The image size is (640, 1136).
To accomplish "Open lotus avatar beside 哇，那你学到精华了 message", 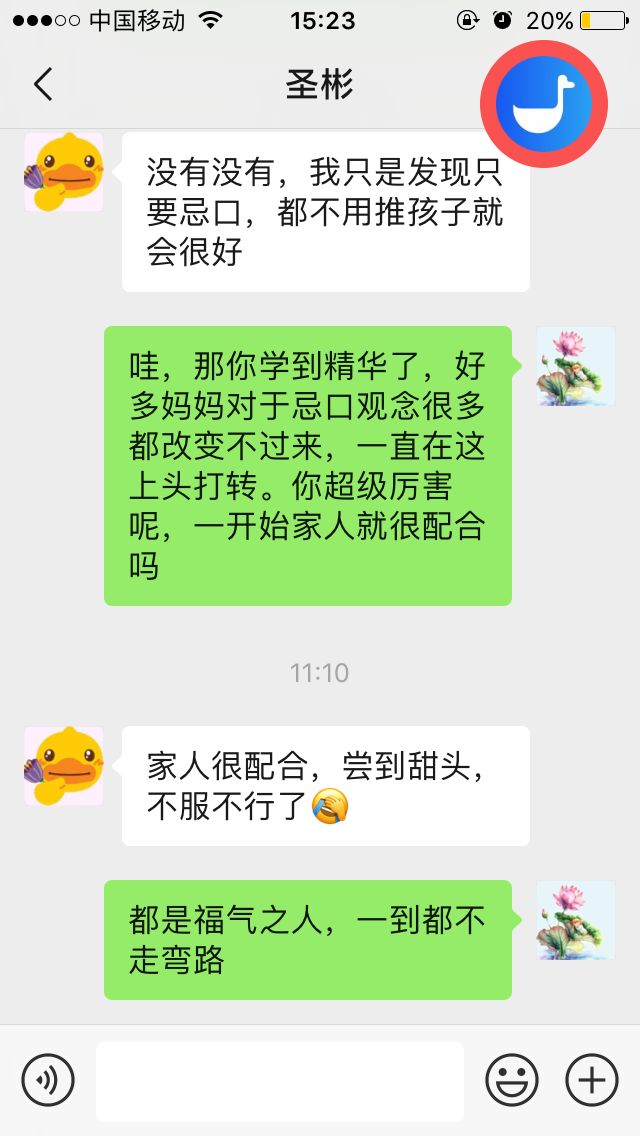I will [576, 366].
